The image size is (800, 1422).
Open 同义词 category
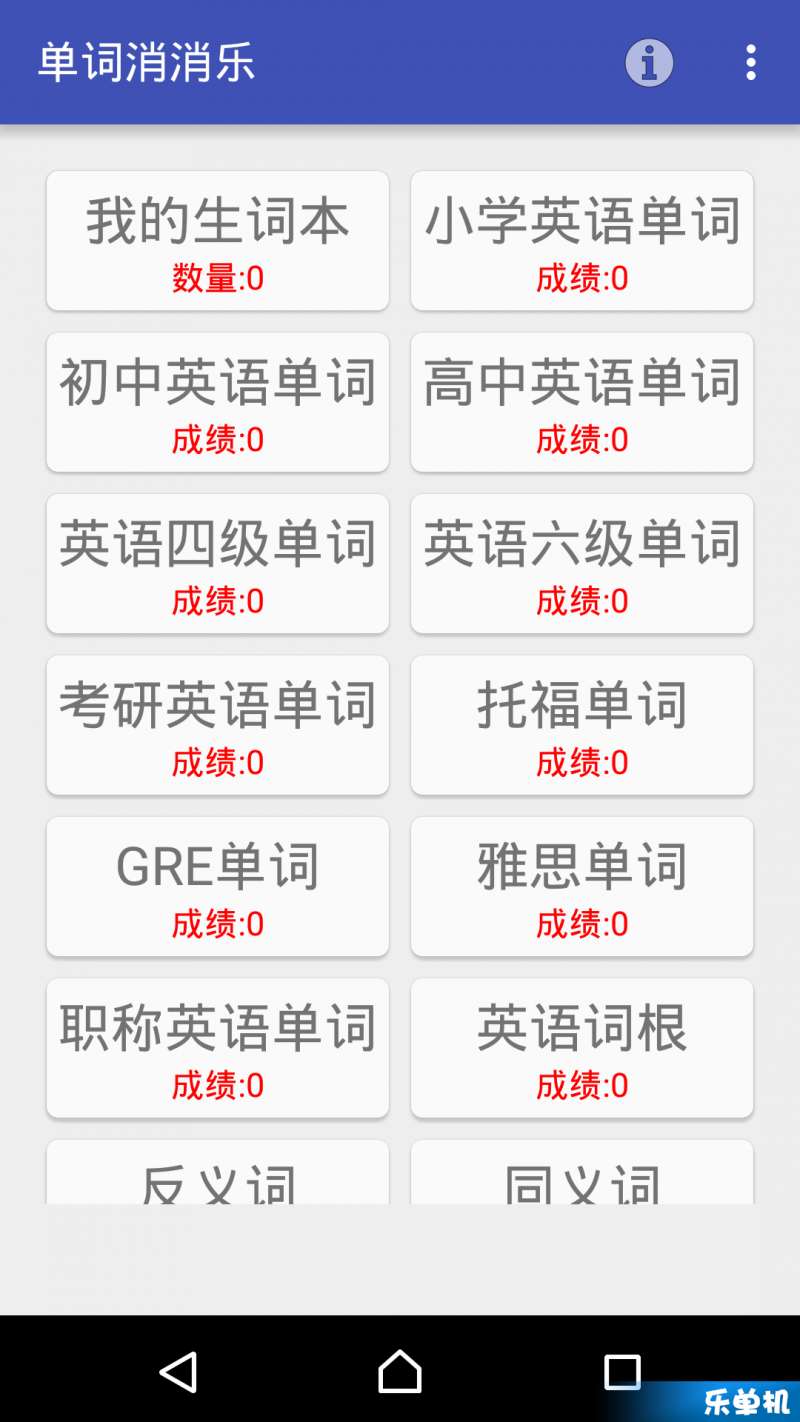582,1173
